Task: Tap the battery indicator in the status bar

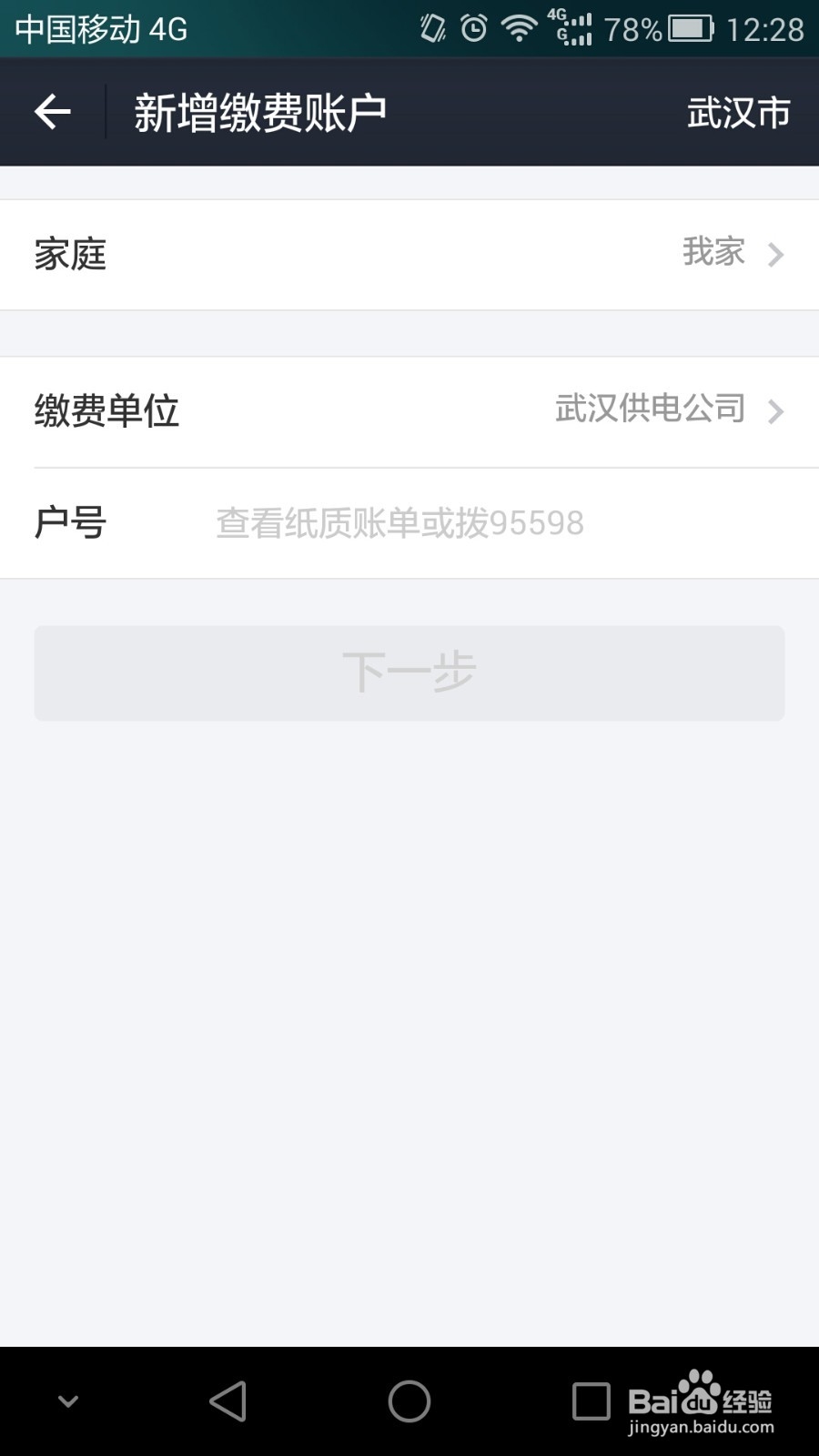Action: click(689, 28)
